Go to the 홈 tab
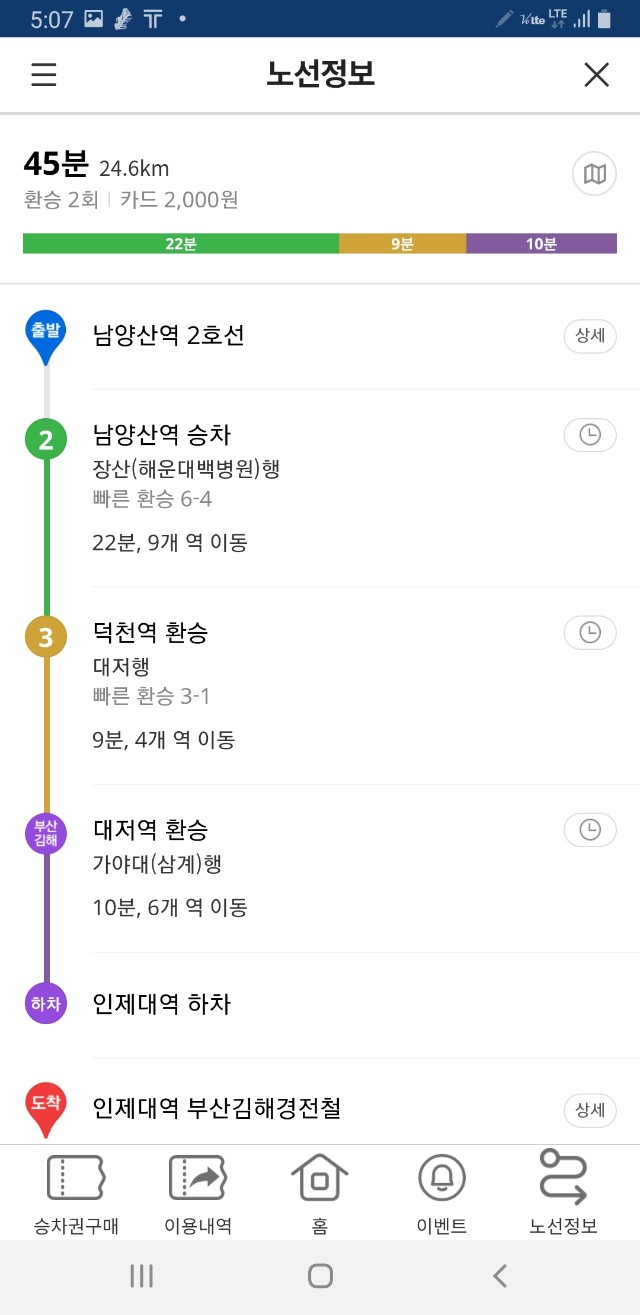 (x=320, y=1192)
